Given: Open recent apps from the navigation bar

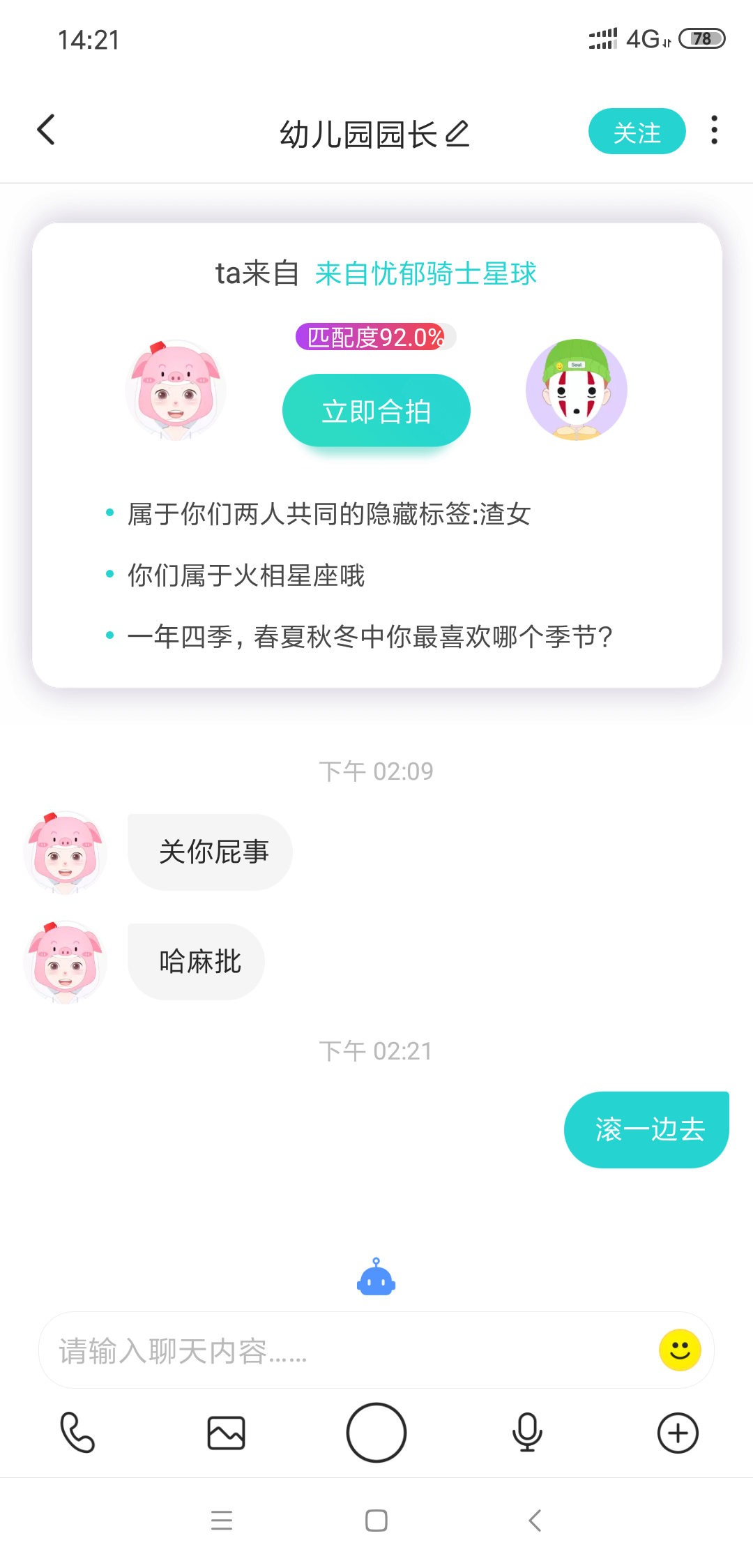Looking at the screenshot, I should pyautogui.click(x=222, y=1521).
